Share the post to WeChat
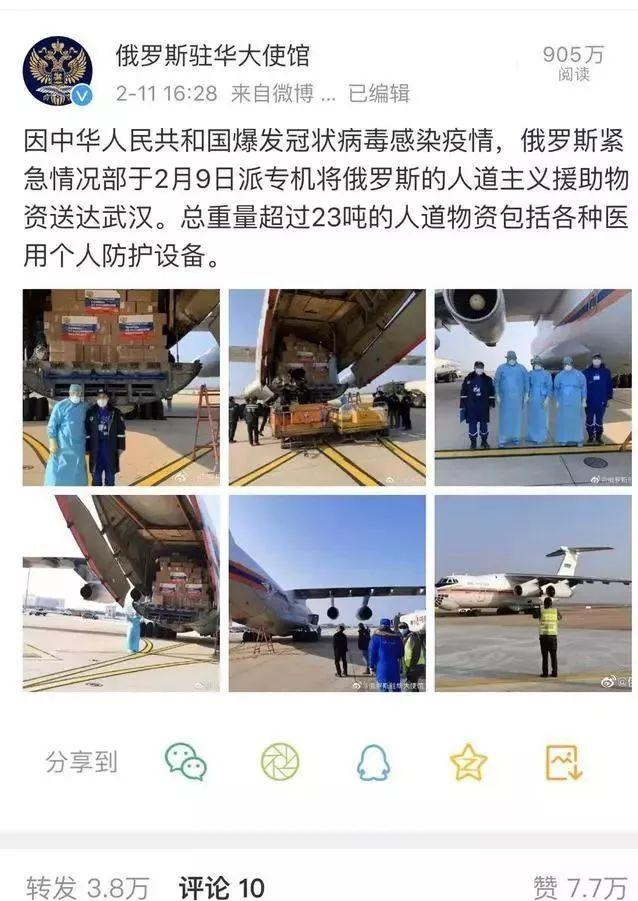 tap(186, 762)
